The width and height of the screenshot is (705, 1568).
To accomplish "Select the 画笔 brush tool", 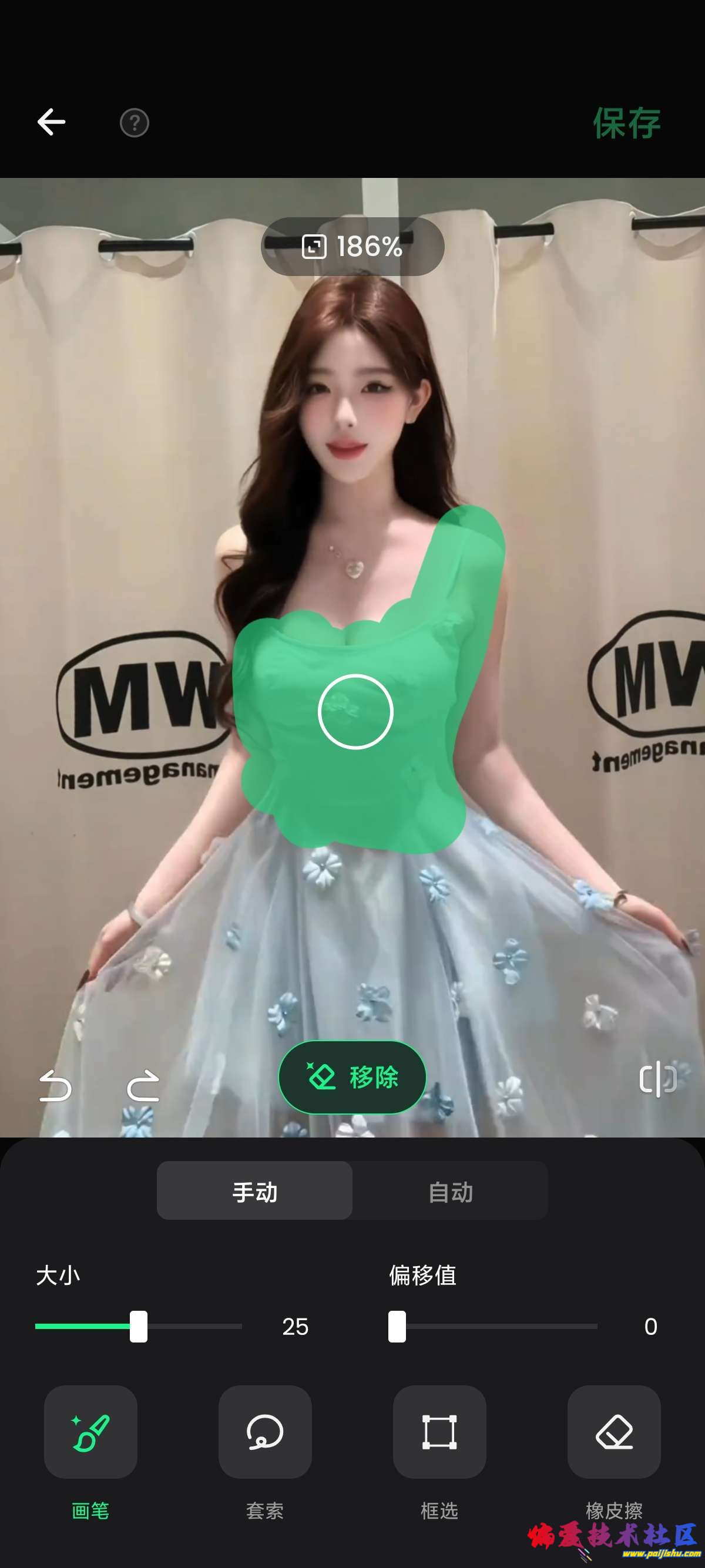I will point(90,1432).
